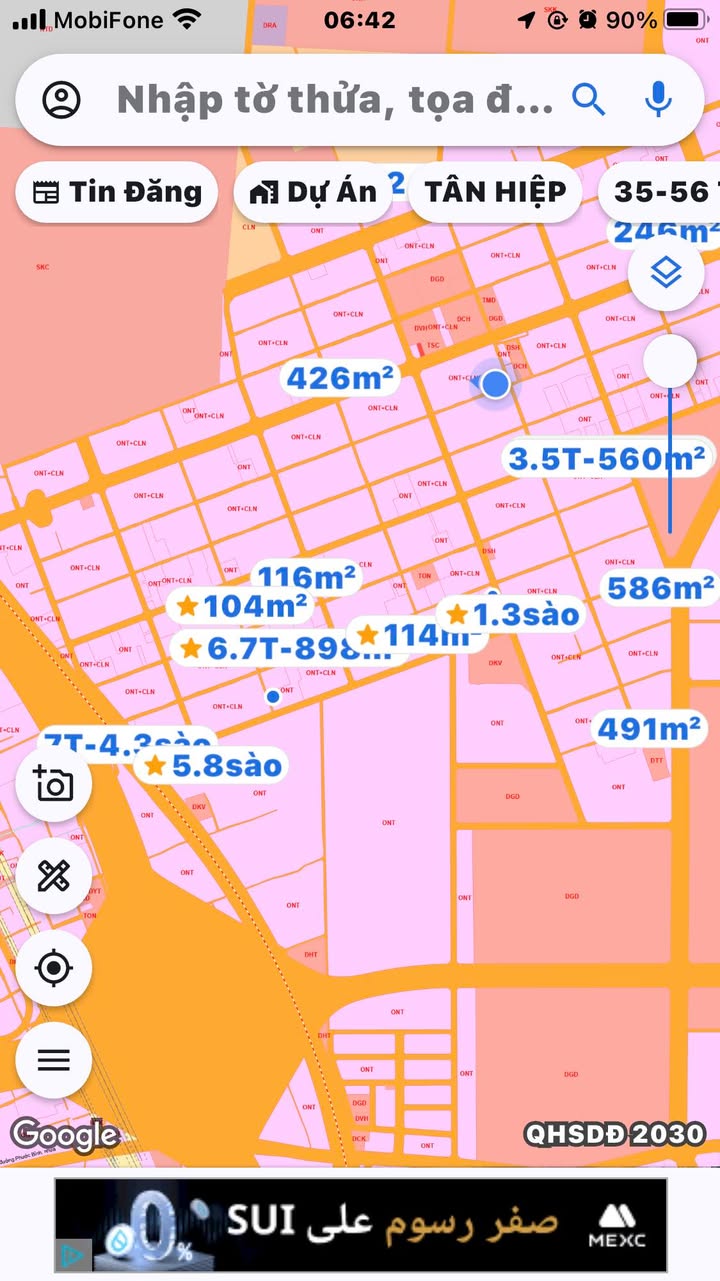The width and height of the screenshot is (720, 1281).
Task: Center map on my location
Action: tap(54, 968)
